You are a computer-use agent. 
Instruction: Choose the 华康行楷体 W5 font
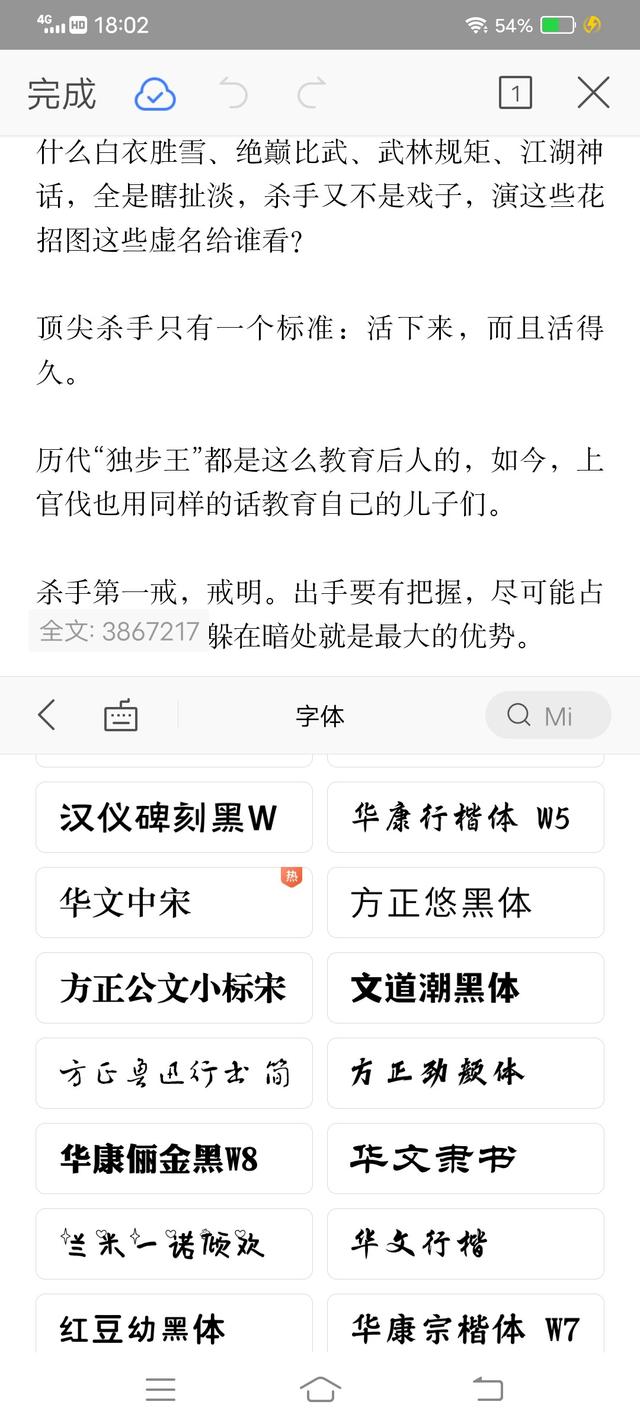click(466, 817)
